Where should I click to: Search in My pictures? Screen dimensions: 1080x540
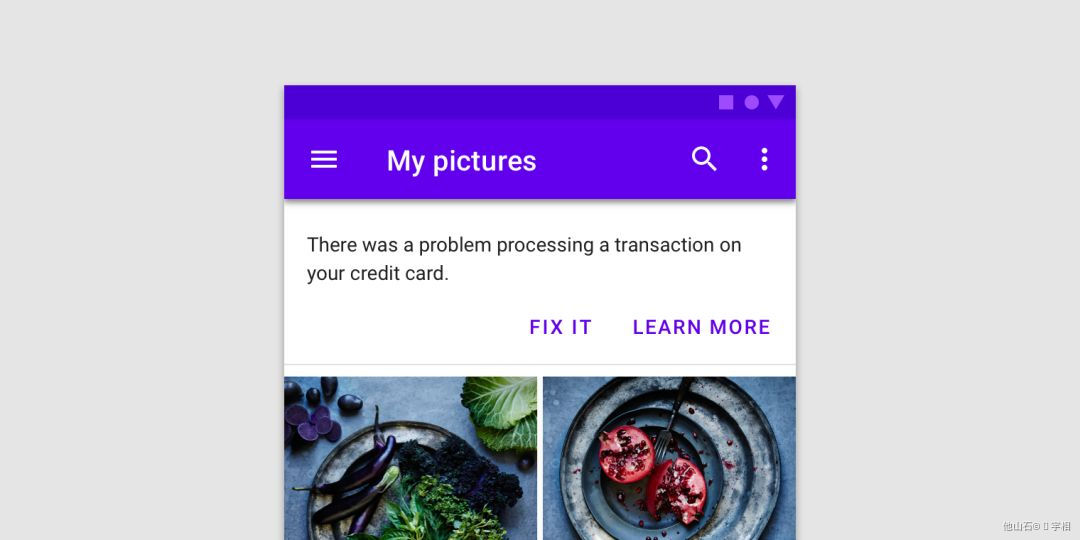(x=704, y=159)
